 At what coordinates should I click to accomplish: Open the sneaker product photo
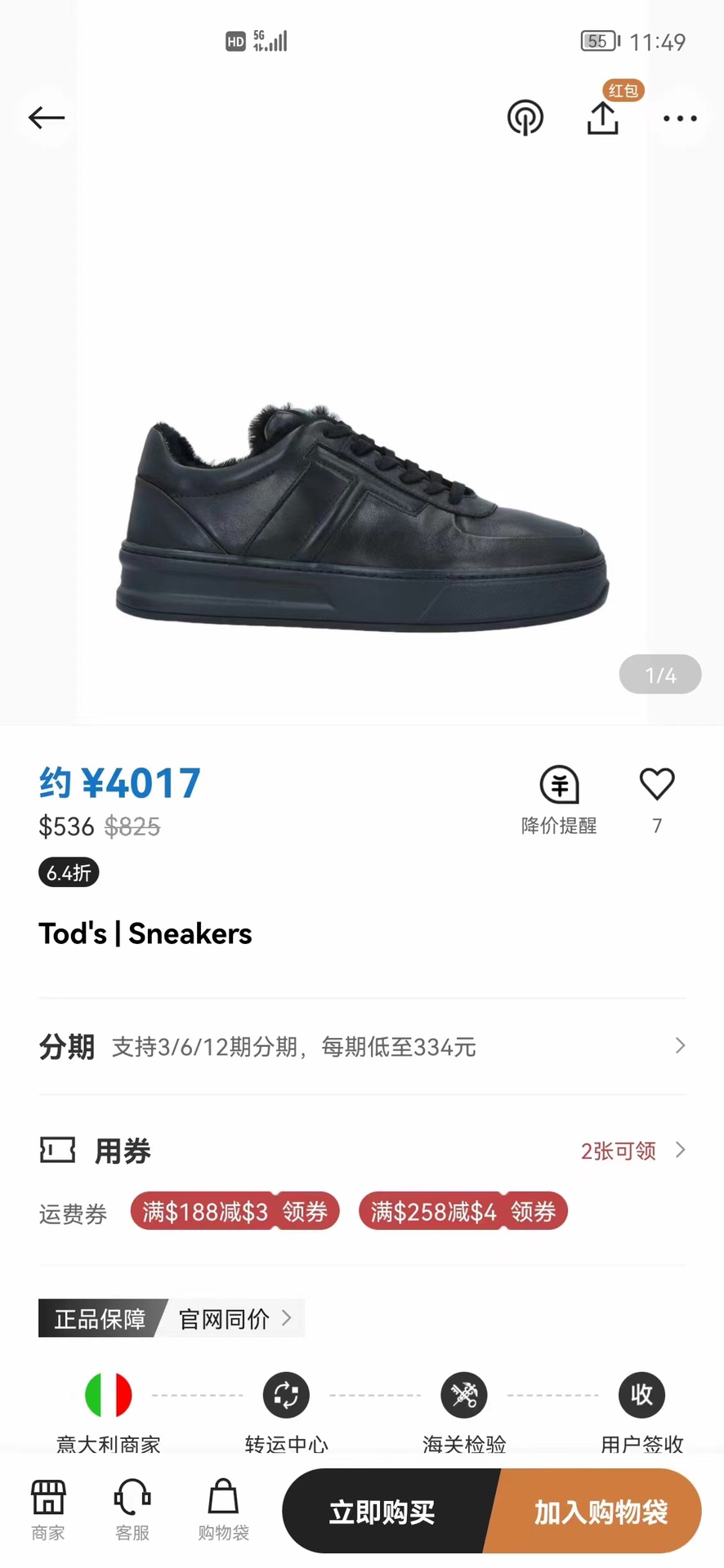(362, 514)
